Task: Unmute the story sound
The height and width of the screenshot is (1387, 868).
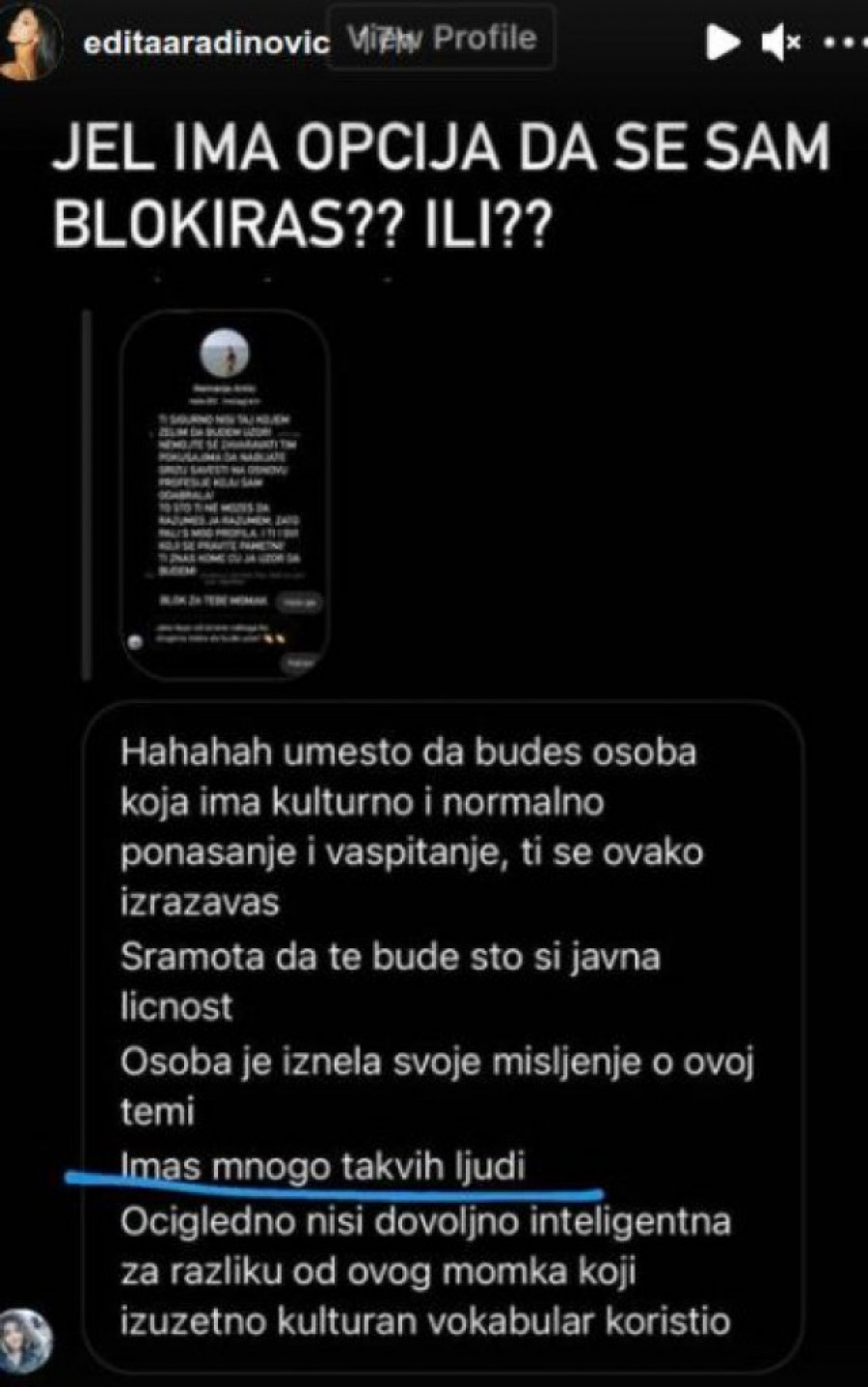Action: [x=780, y=42]
